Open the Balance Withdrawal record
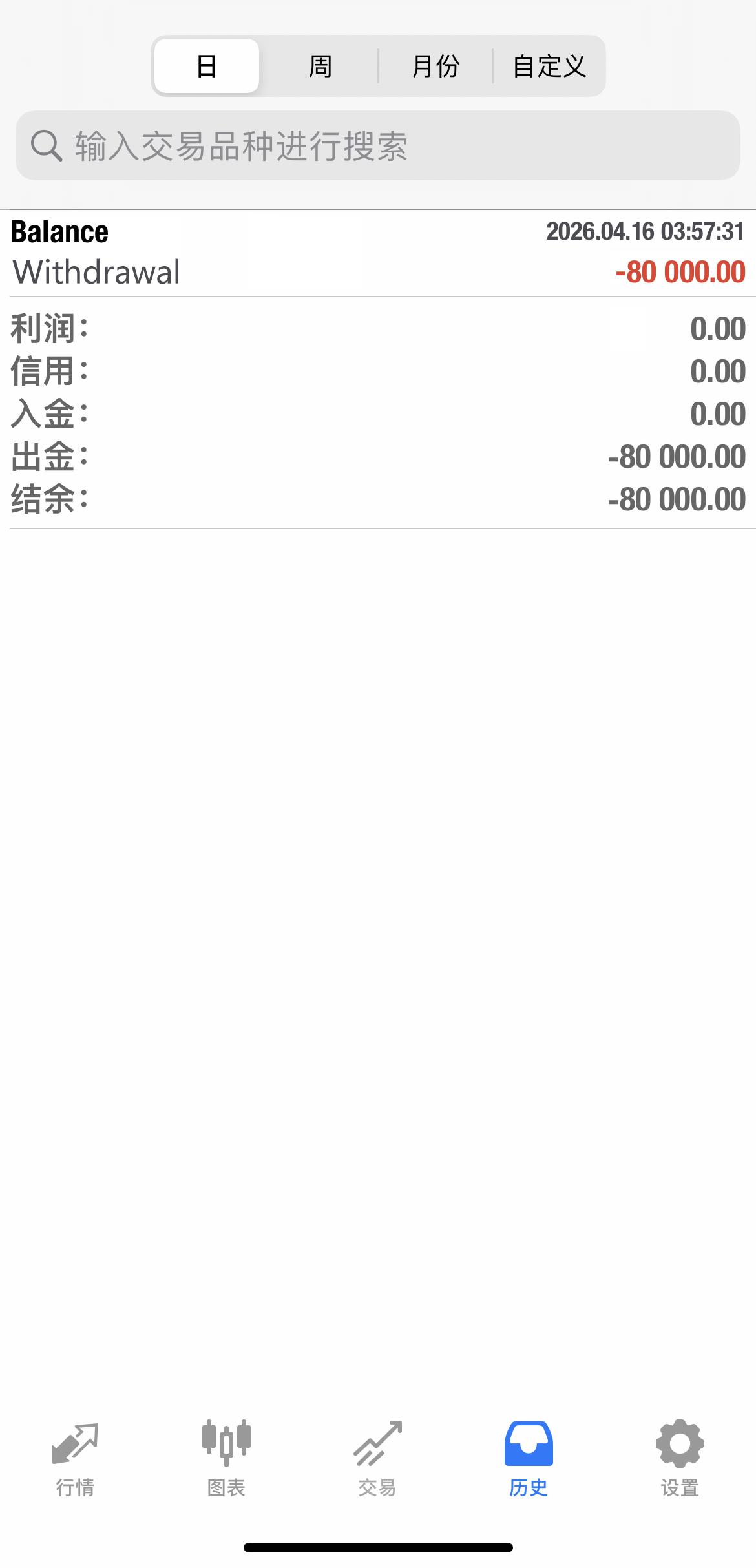Image resolution: width=756 pixels, height=1568 pixels. (378, 253)
